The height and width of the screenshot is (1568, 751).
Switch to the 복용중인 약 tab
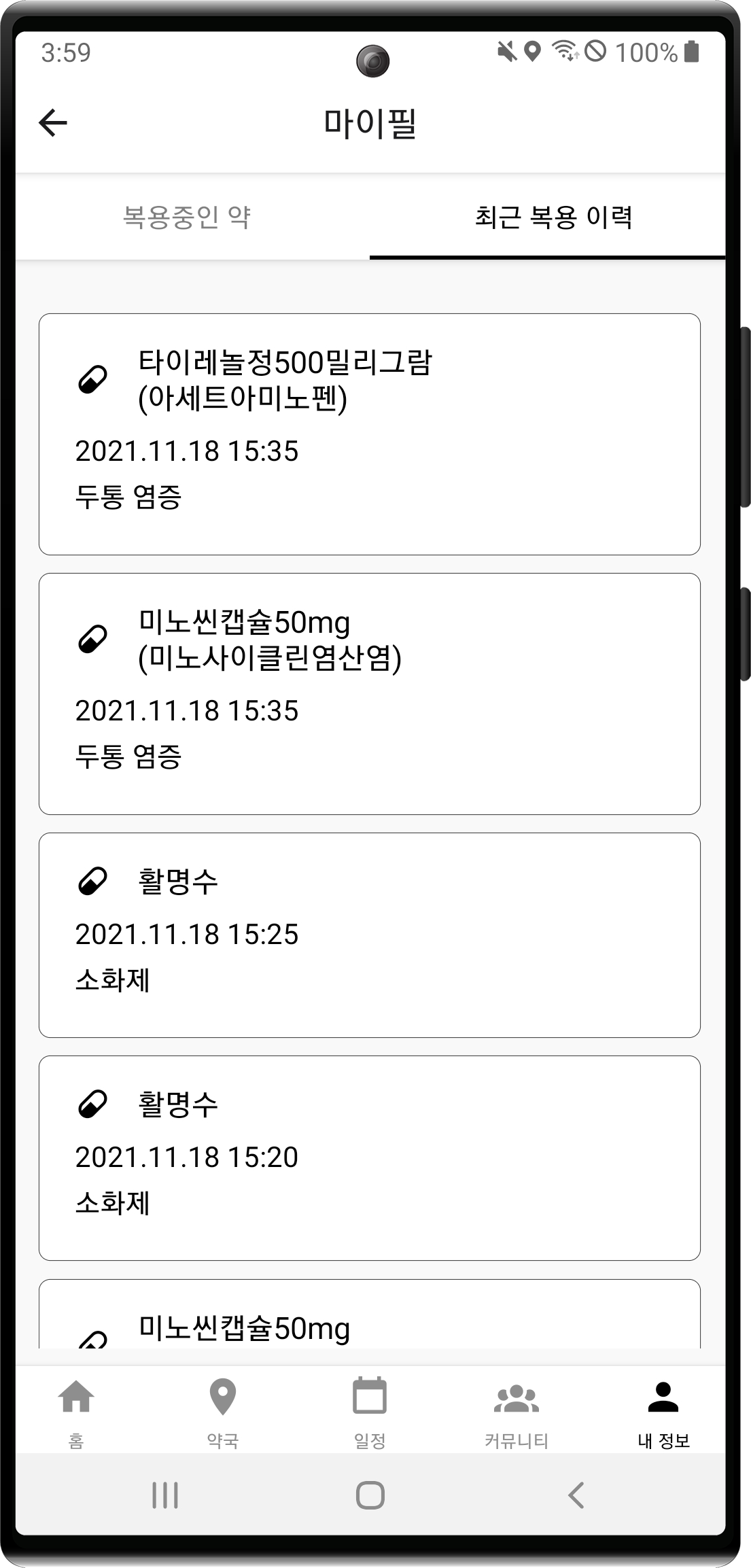(x=187, y=217)
